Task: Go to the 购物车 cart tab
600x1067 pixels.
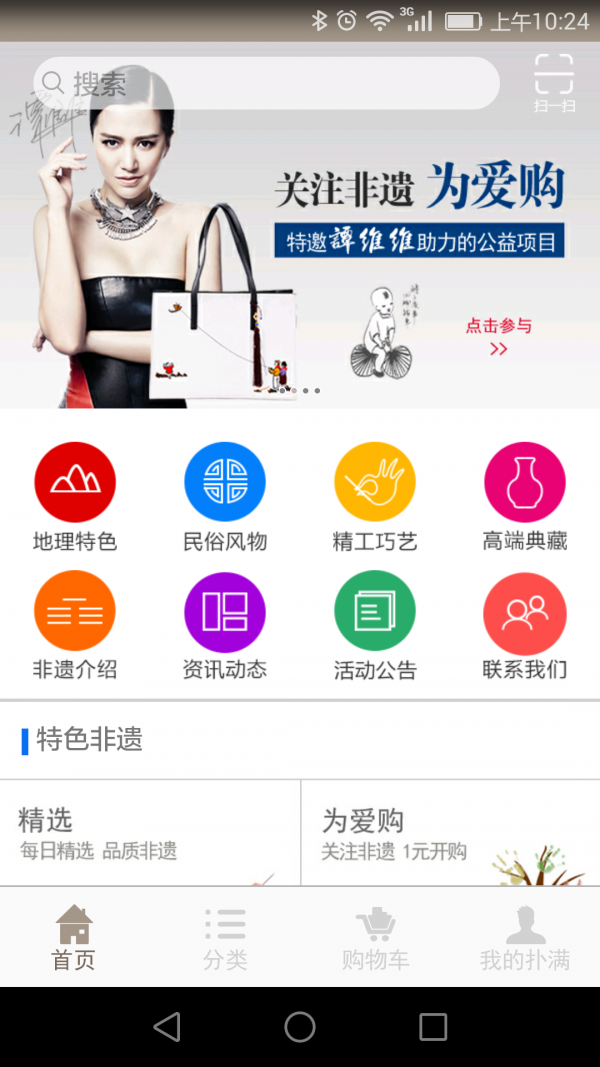Action: click(375, 938)
